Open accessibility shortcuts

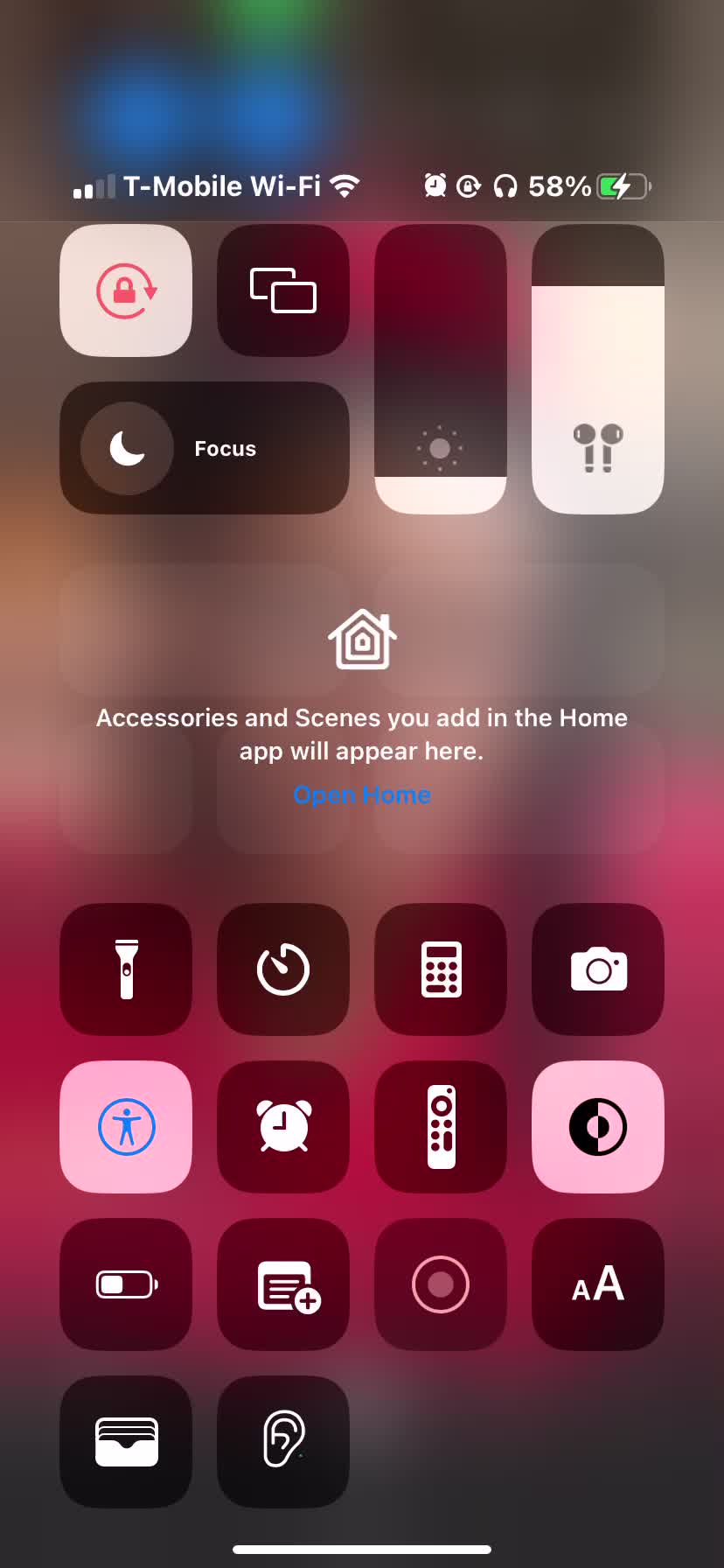click(x=126, y=1127)
